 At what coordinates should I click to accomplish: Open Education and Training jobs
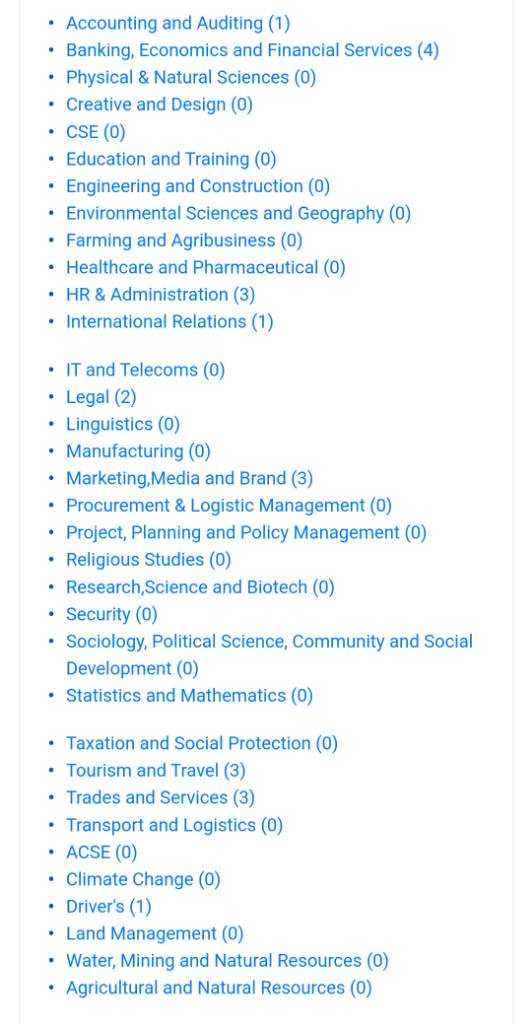pyautogui.click(x=171, y=159)
